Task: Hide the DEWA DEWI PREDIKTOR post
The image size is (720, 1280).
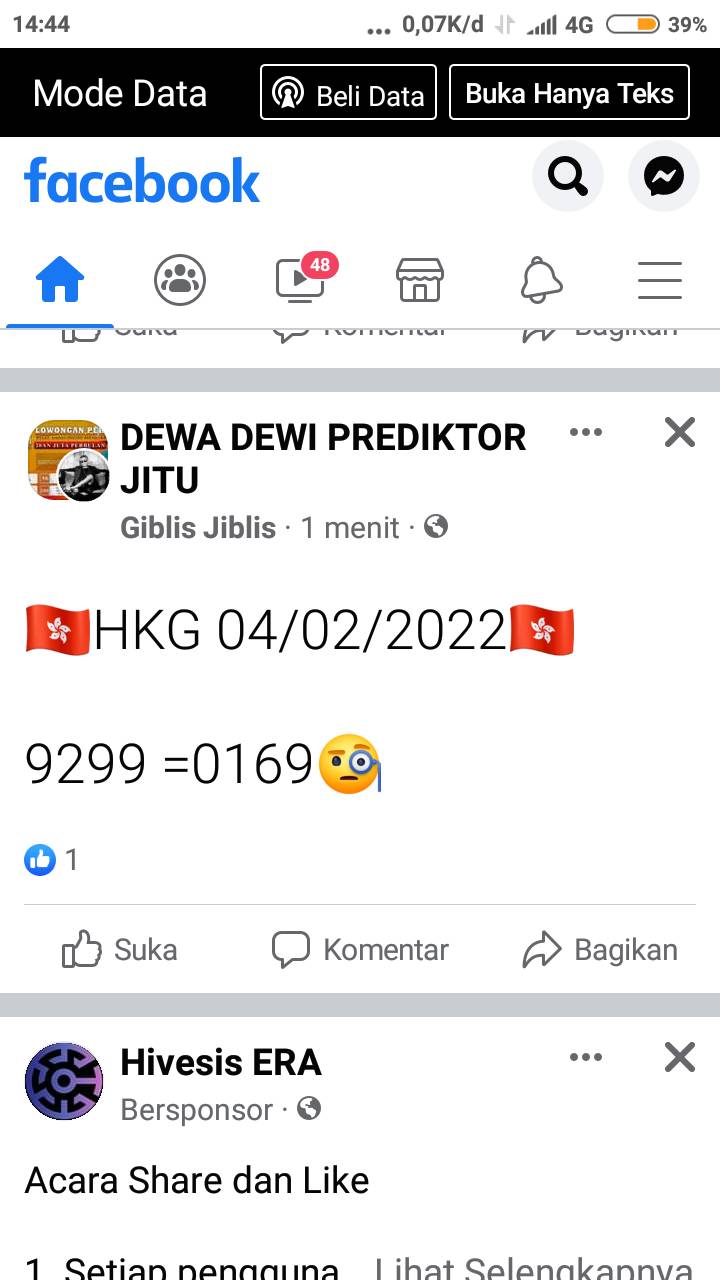Action: click(x=680, y=432)
